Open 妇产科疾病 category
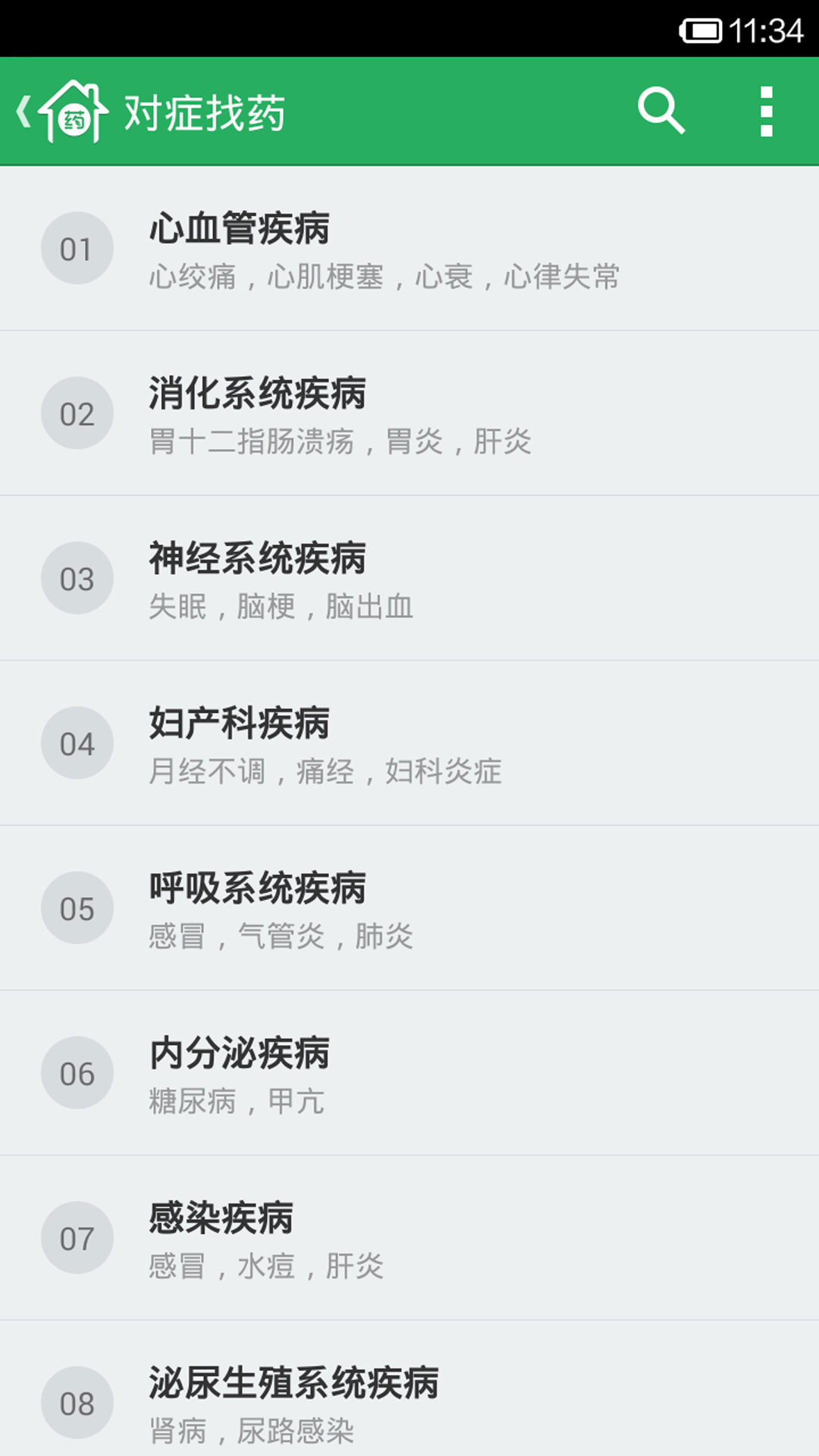The width and height of the screenshot is (819, 1456). (409, 743)
